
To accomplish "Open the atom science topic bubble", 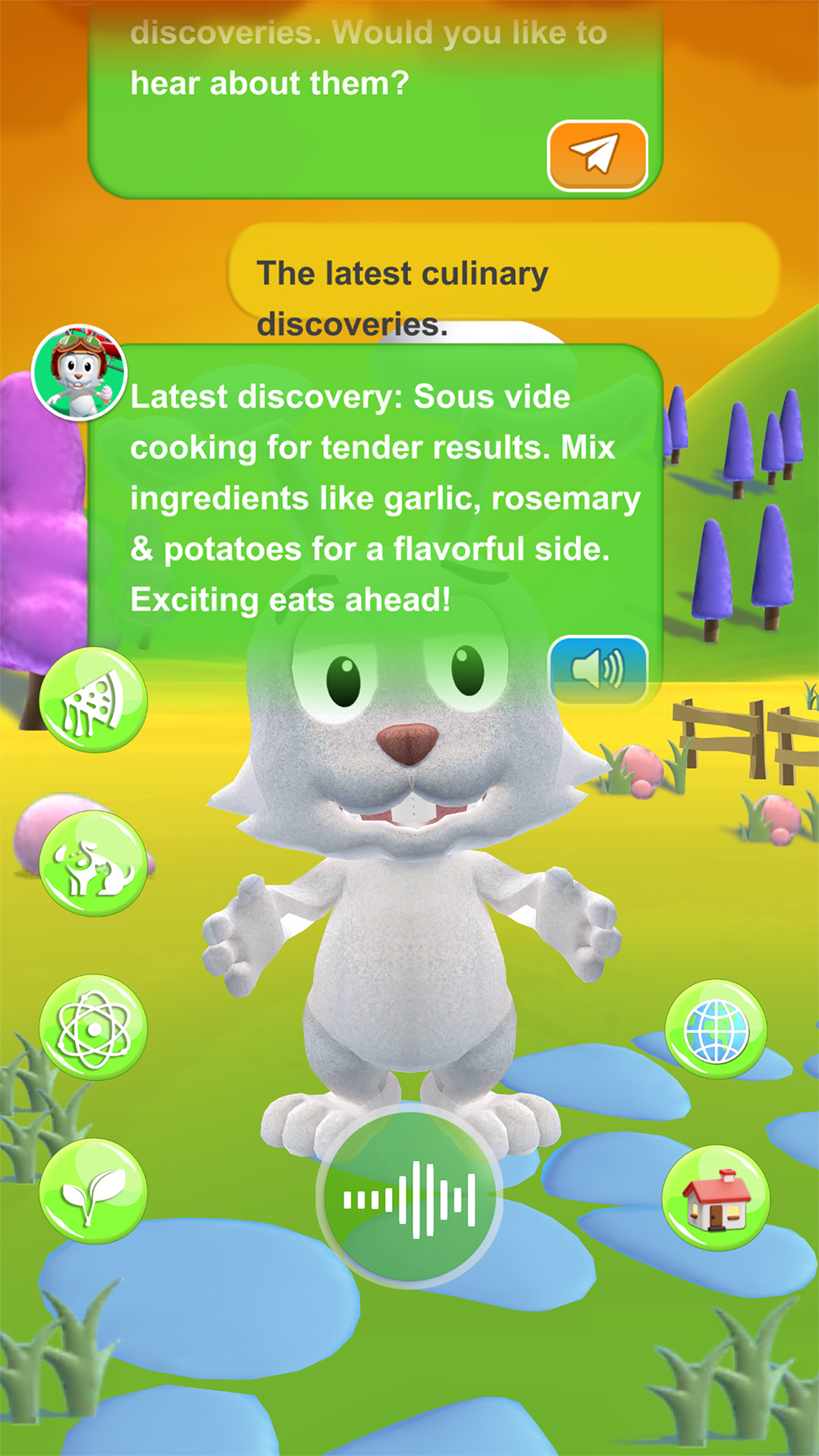I will [x=93, y=1028].
